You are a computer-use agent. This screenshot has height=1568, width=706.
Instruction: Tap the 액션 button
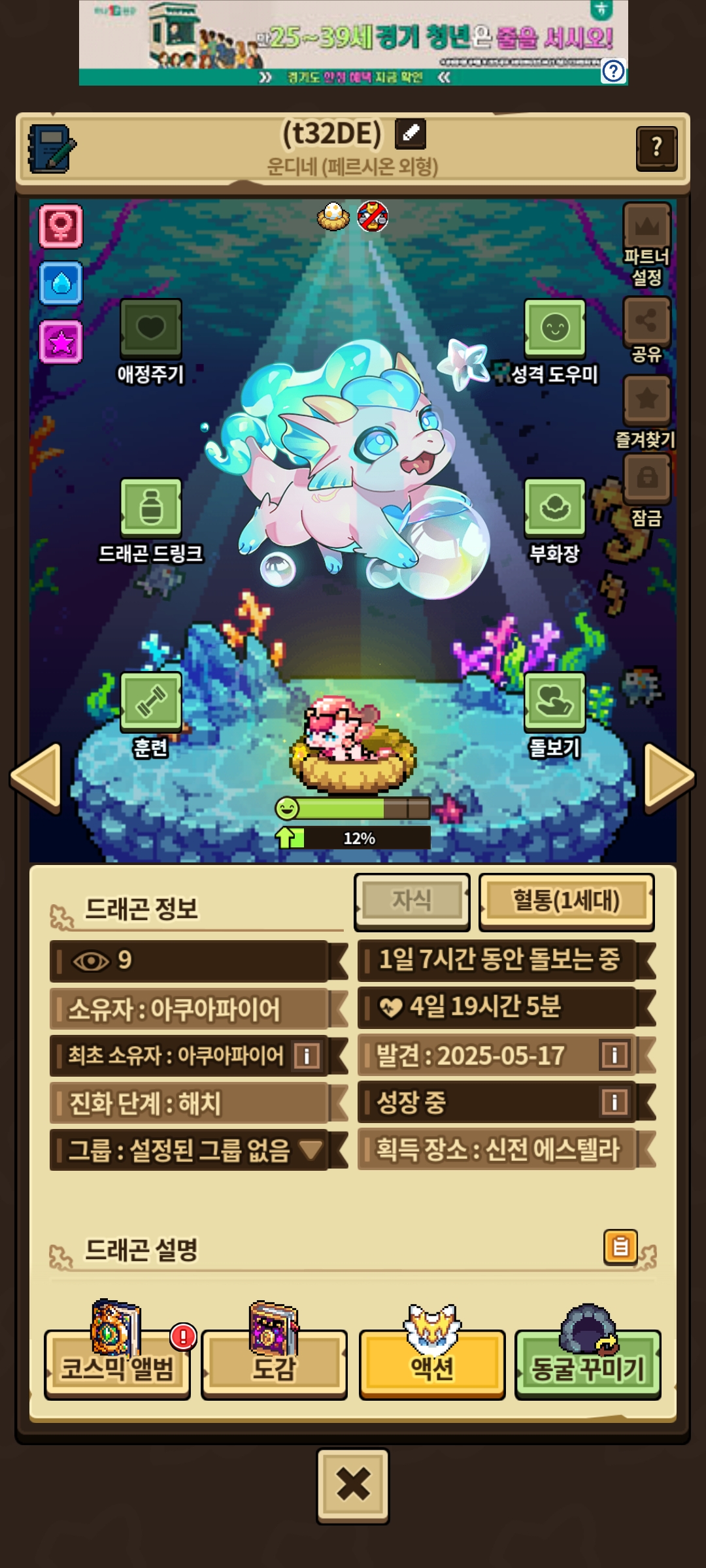(x=431, y=1365)
